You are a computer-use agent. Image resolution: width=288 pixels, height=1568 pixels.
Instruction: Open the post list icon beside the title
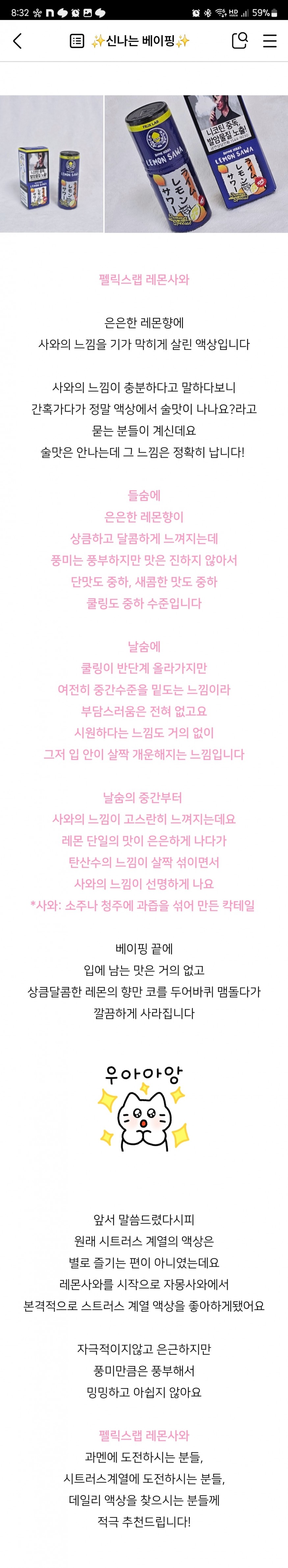coord(77,41)
